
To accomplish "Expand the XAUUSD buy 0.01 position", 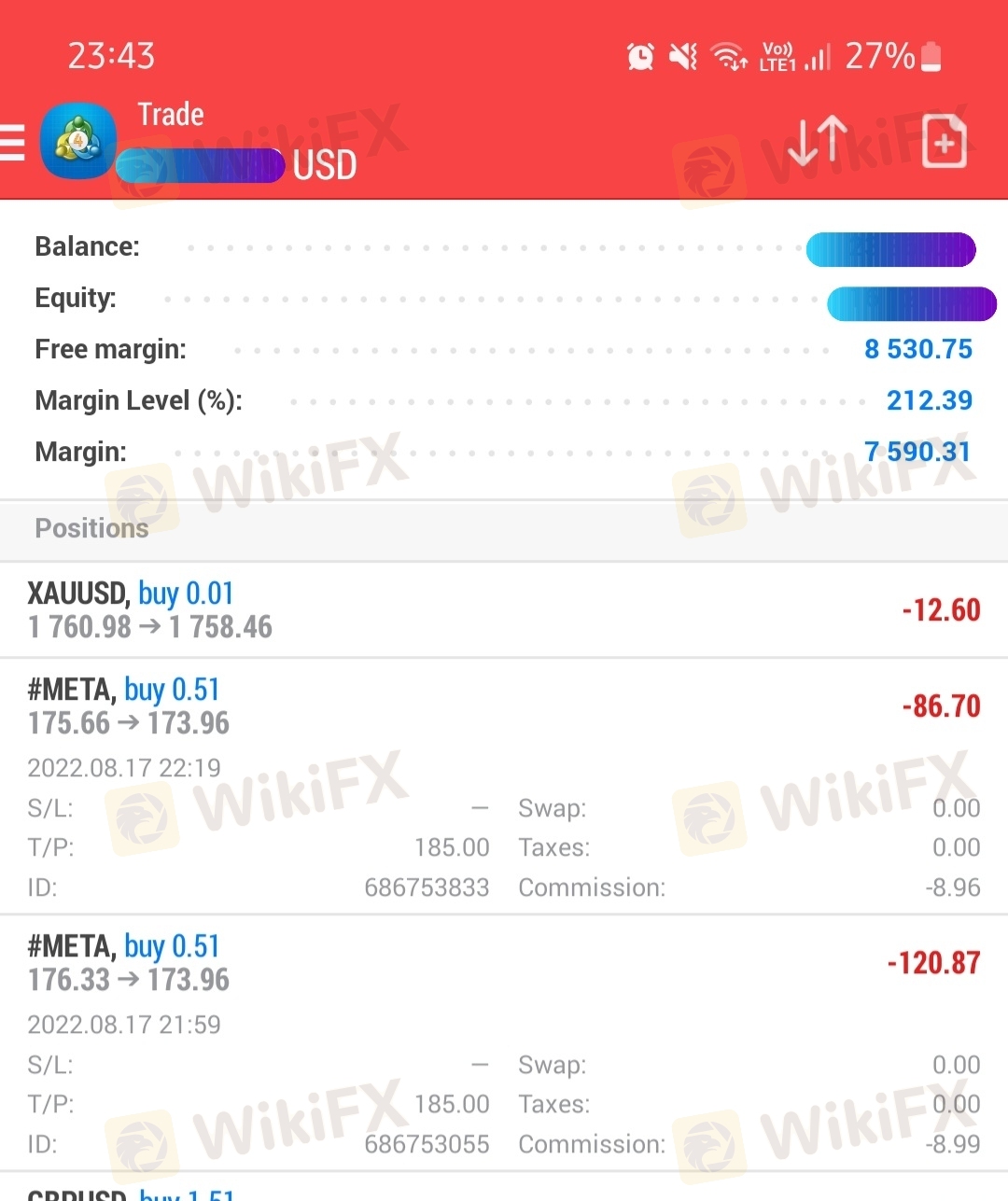I will pyautogui.click(x=504, y=610).
